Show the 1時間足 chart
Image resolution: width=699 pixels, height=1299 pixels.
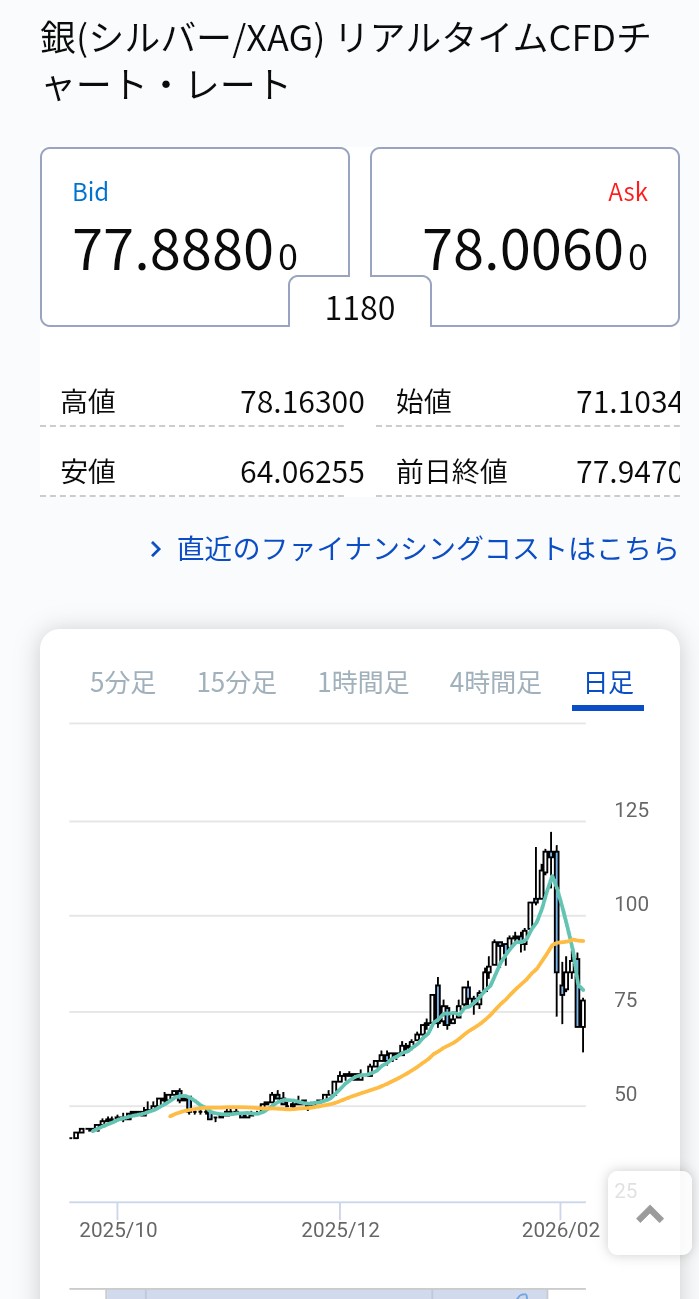pyautogui.click(x=363, y=683)
